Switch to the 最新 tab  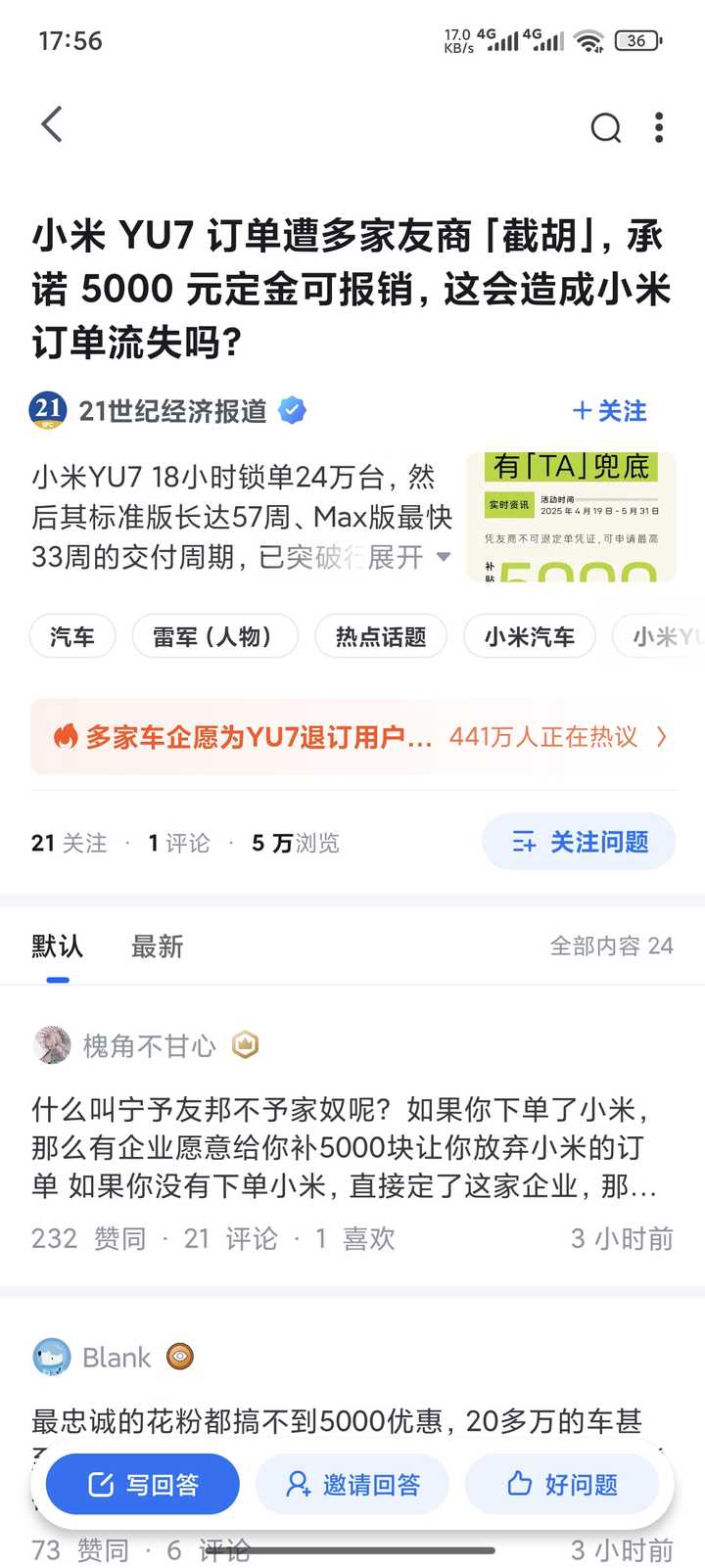(158, 945)
